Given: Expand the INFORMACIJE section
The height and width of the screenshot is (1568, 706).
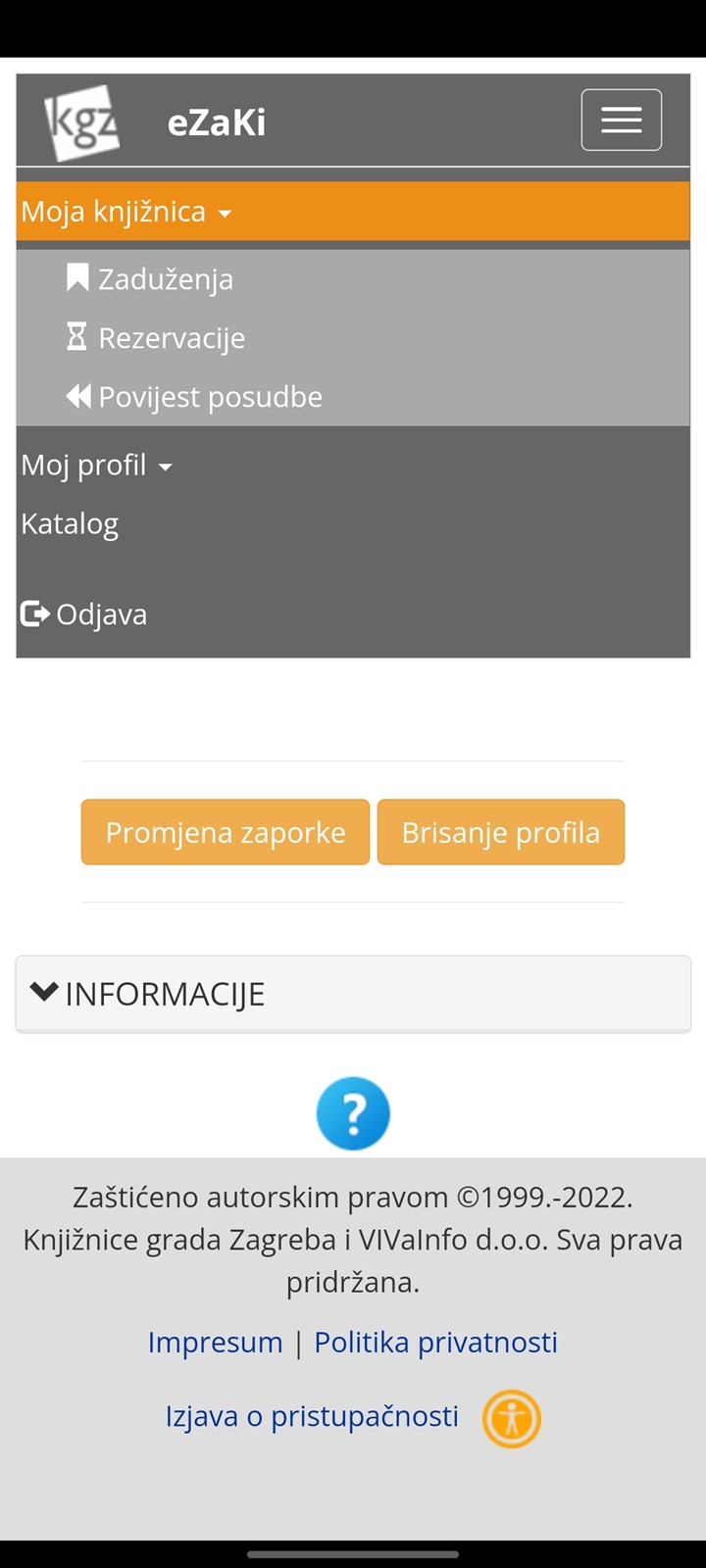Looking at the screenshot, I should tap(353, 994).
